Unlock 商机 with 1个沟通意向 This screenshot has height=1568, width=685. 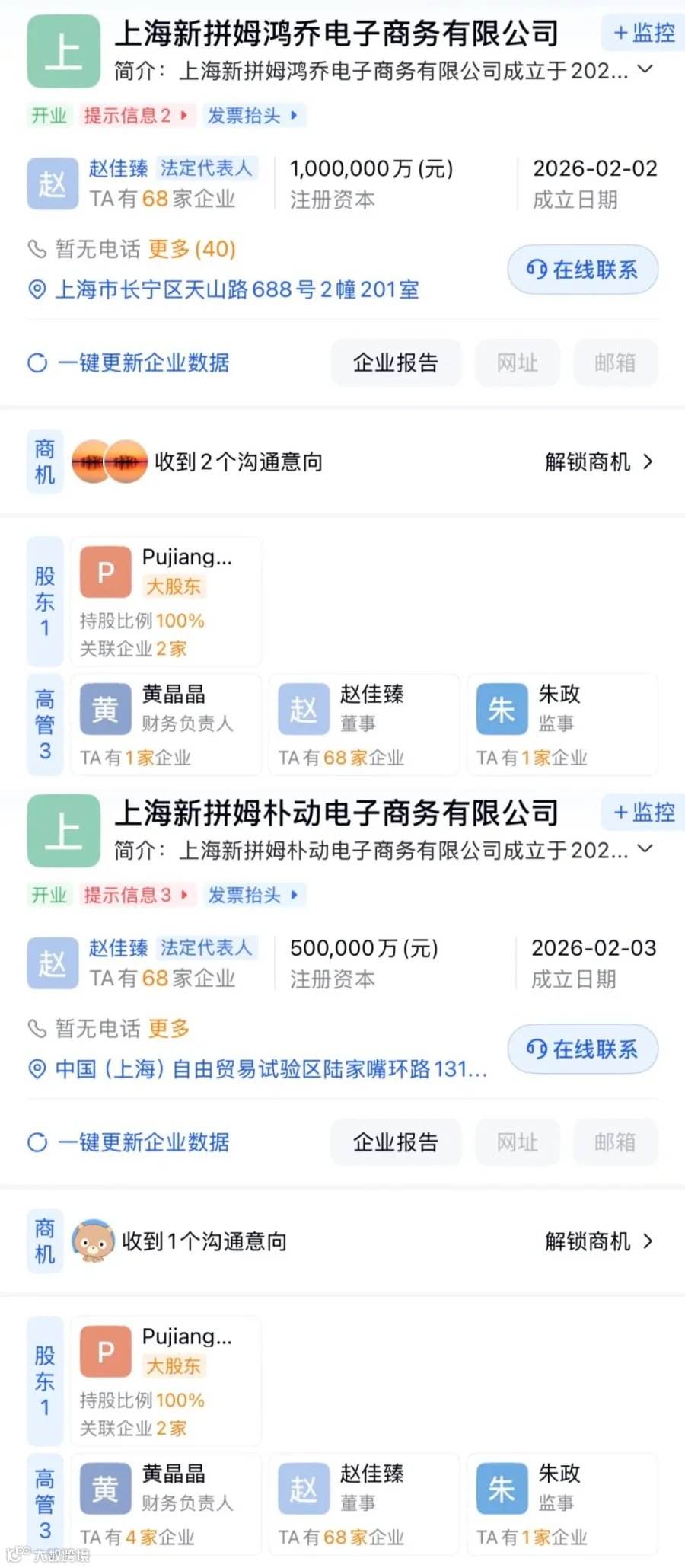pyautogui.click(x=599, y=1242)
